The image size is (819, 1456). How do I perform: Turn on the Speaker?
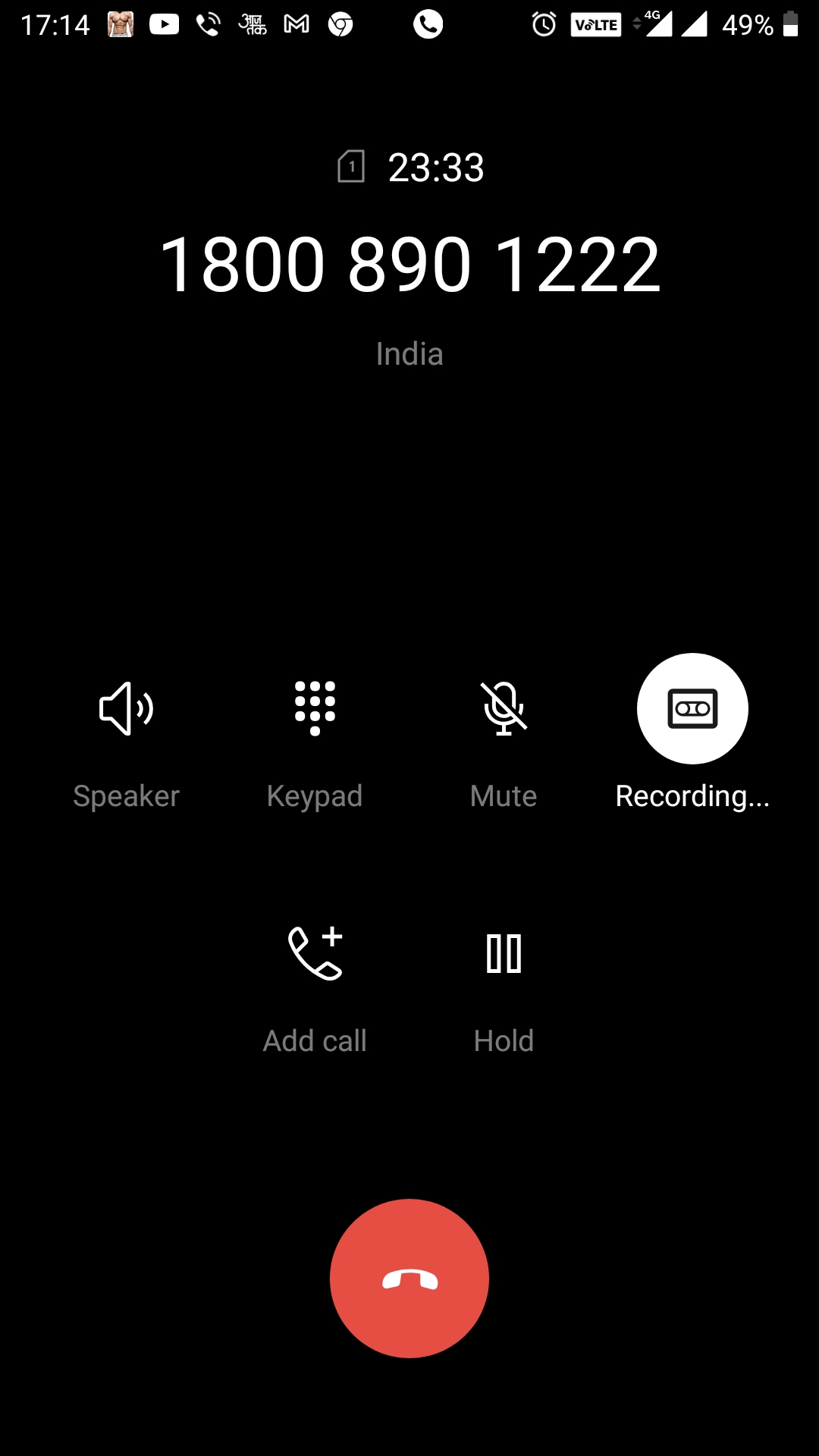coord(126,709)
